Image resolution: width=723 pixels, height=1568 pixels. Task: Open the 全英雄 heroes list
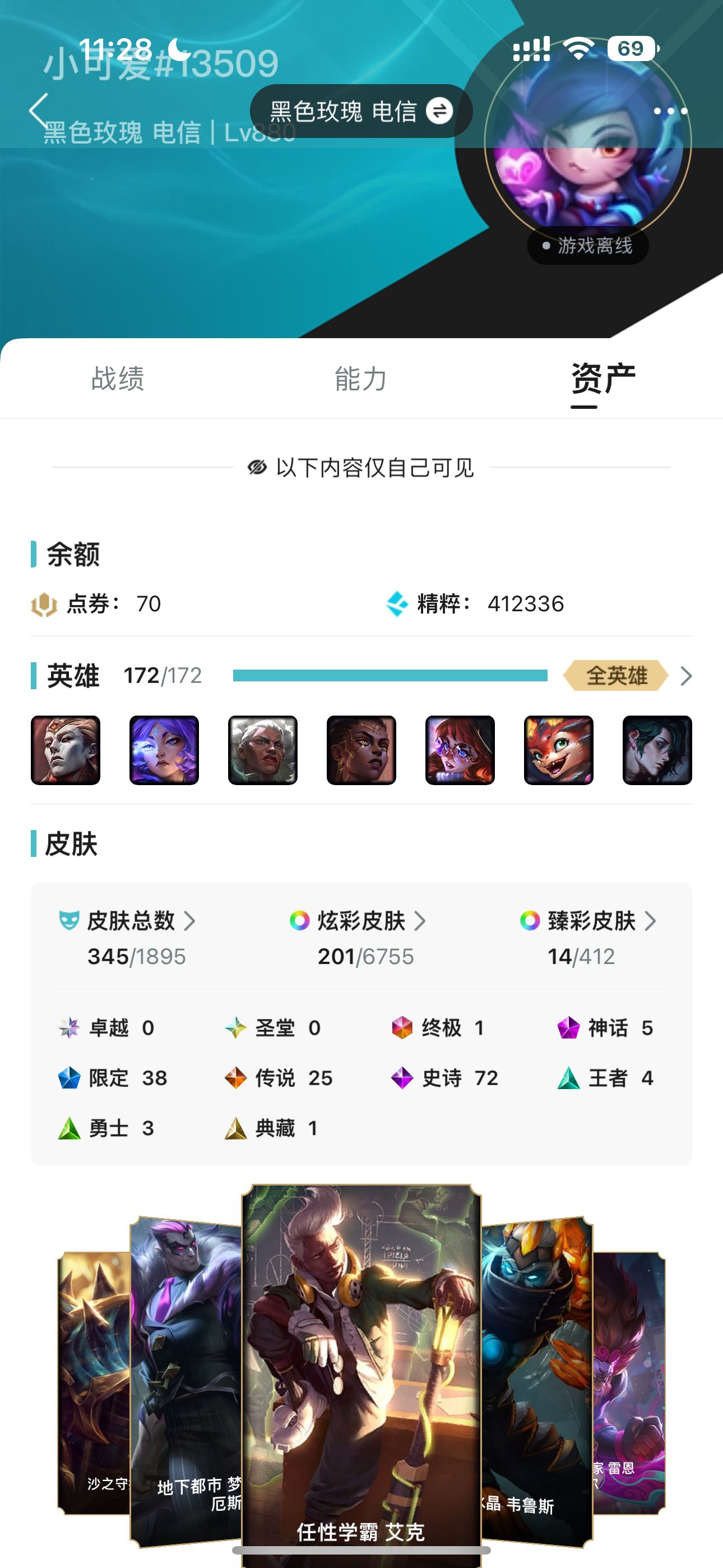[x=627, y=676]
